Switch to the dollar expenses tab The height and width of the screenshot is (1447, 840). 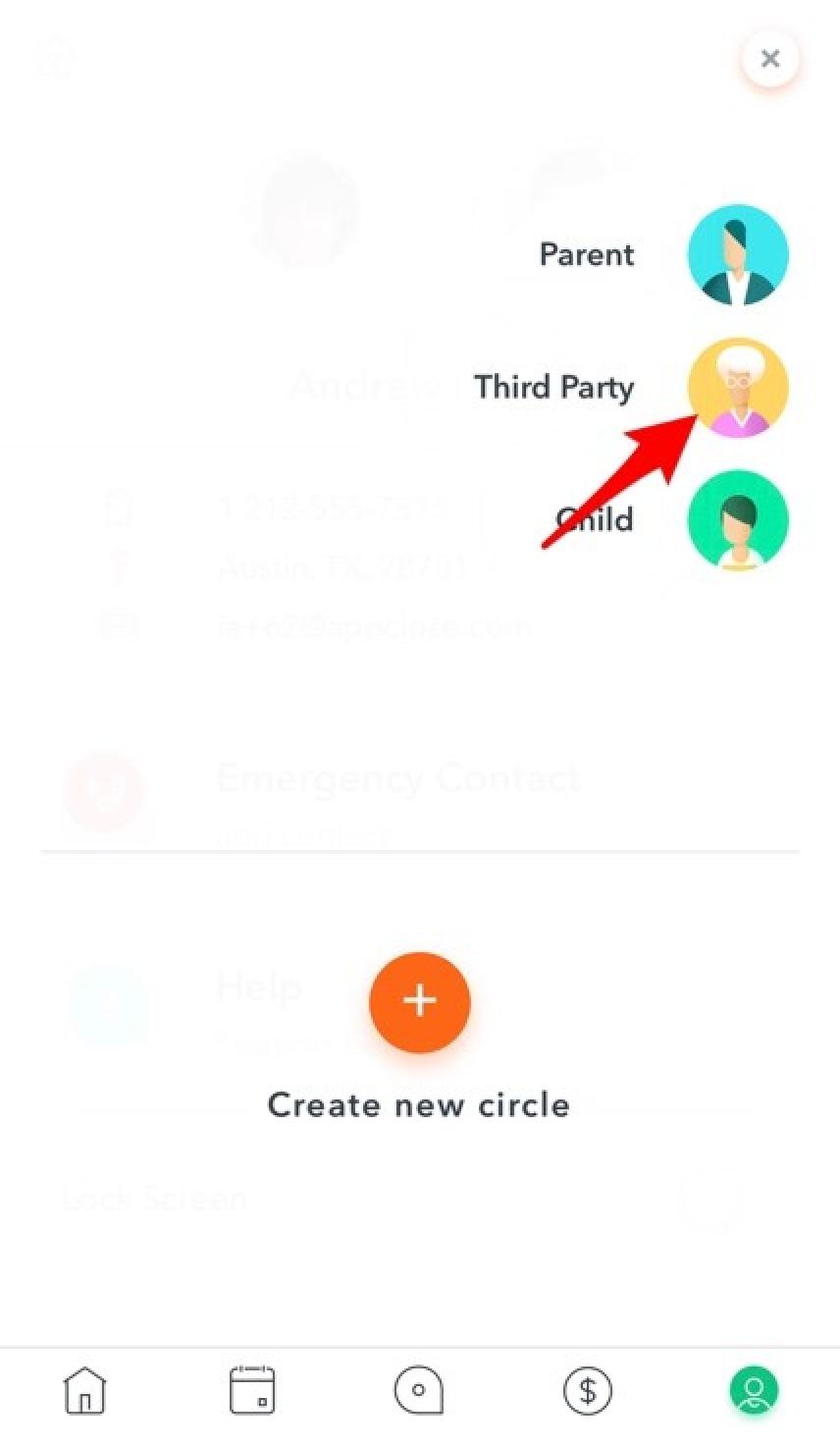[x=587, y=1390]
